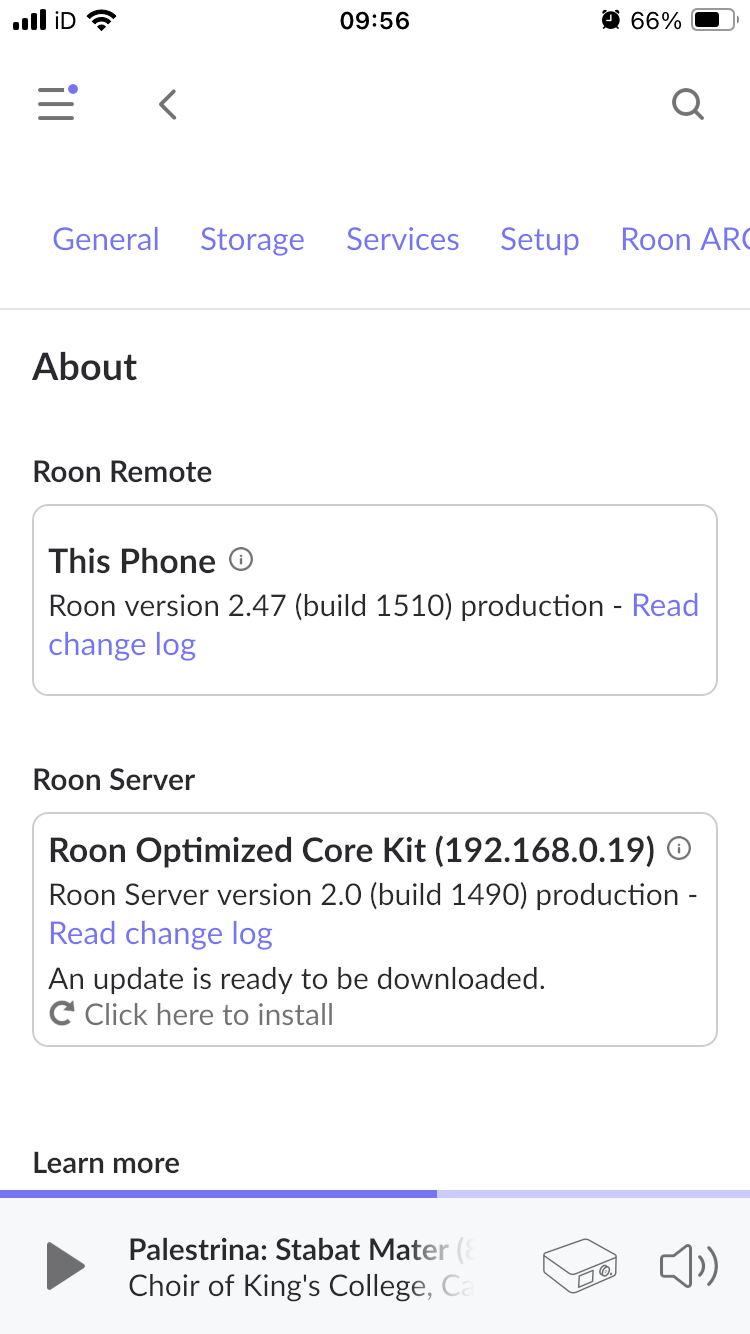Image resolution: width=750 pixels, height=1334 pixels.
Task: Switch to the Roon ARC tab
Action: pyautogui.click(x=685, y=239)
